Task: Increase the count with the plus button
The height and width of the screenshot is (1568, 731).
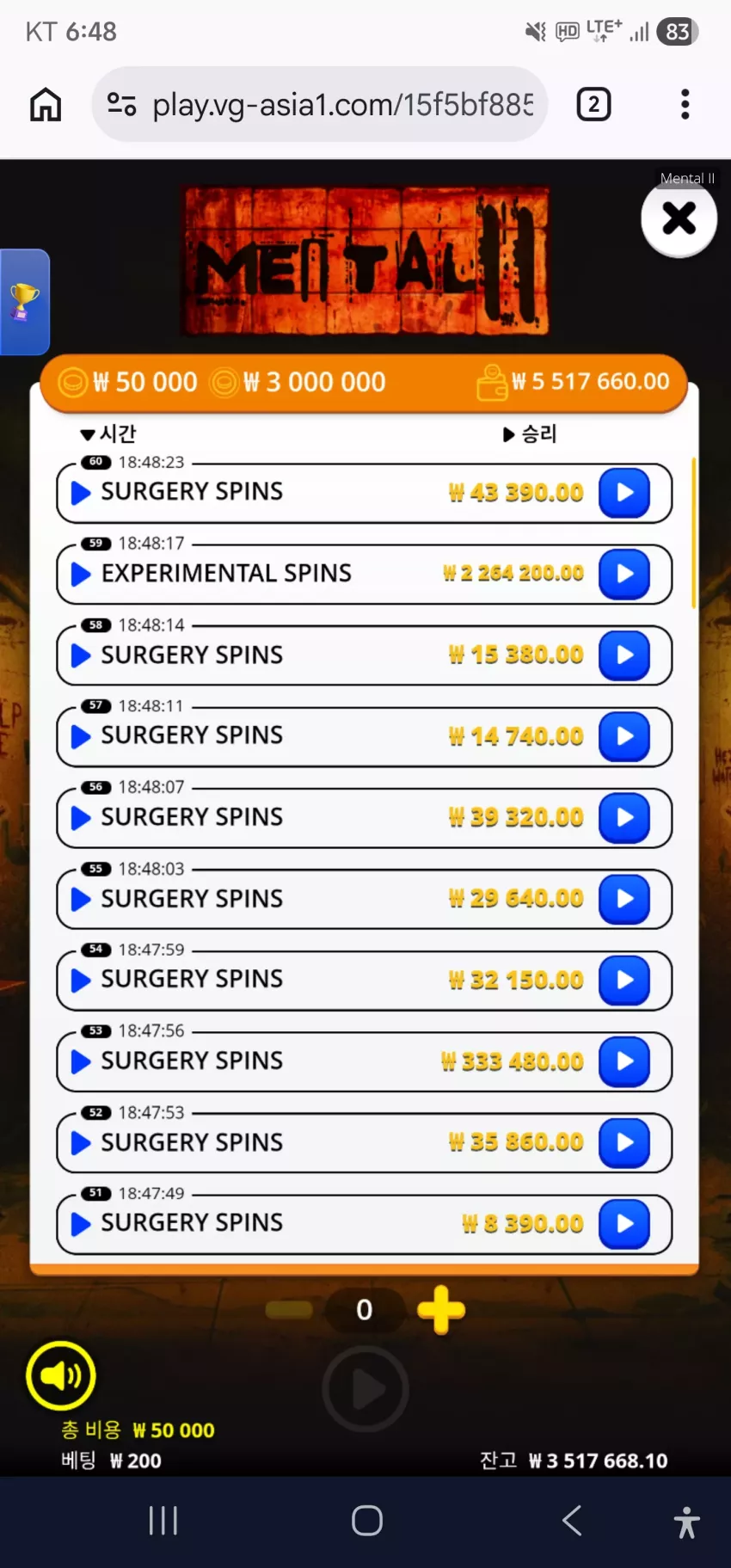Action: tap(441, 1310)
